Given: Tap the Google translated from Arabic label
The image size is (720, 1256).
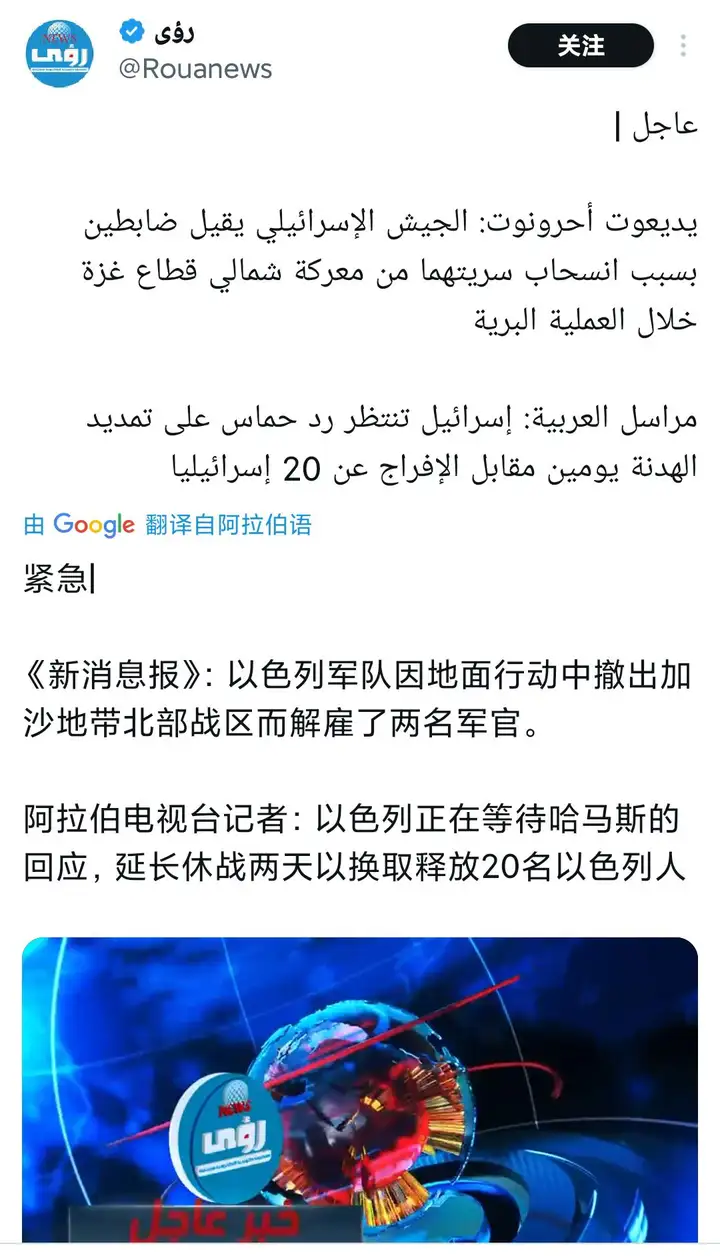Looking at the screenshot, I should (168, 524).
